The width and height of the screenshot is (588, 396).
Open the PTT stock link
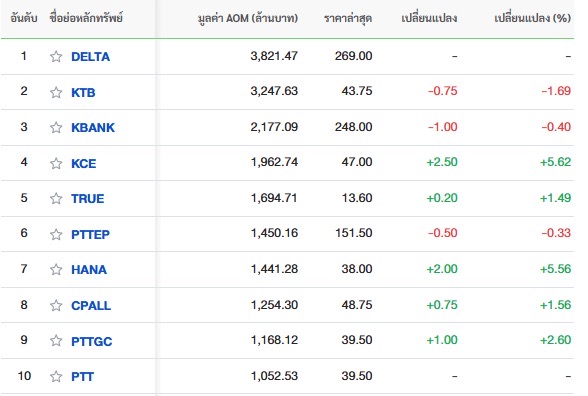pyautogui.click(x=82, y=376)
